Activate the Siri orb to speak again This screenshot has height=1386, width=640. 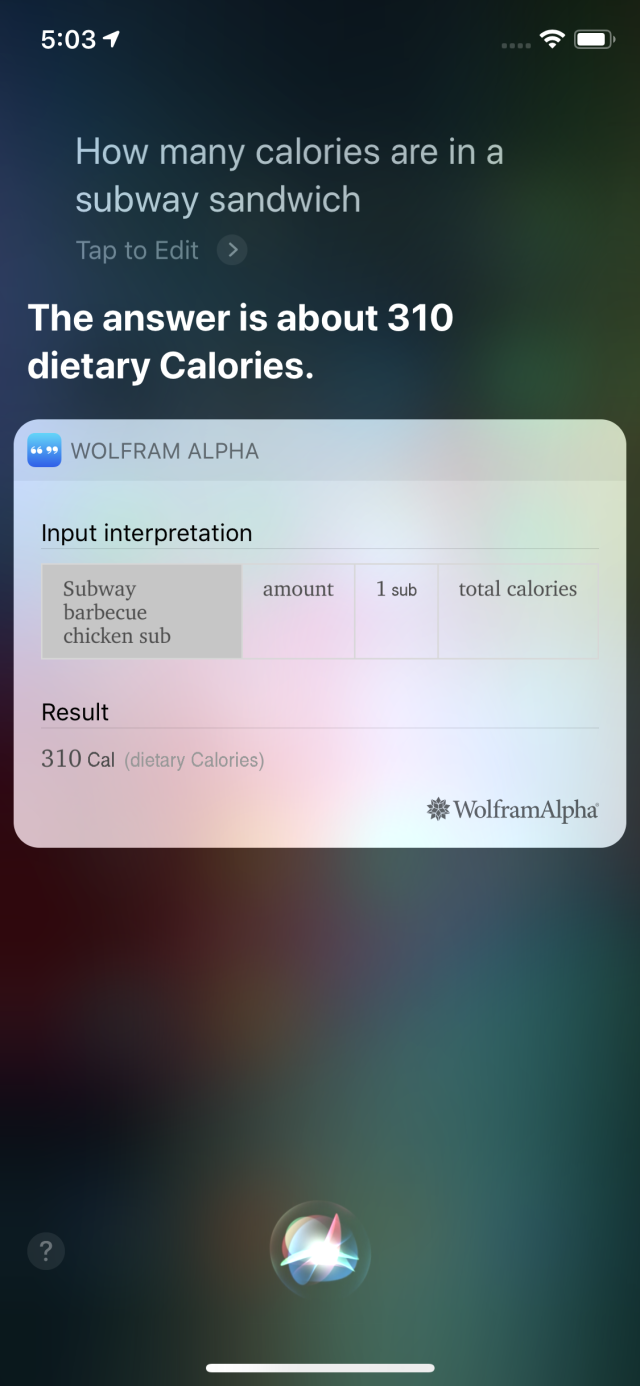[x=320, y=1250]
